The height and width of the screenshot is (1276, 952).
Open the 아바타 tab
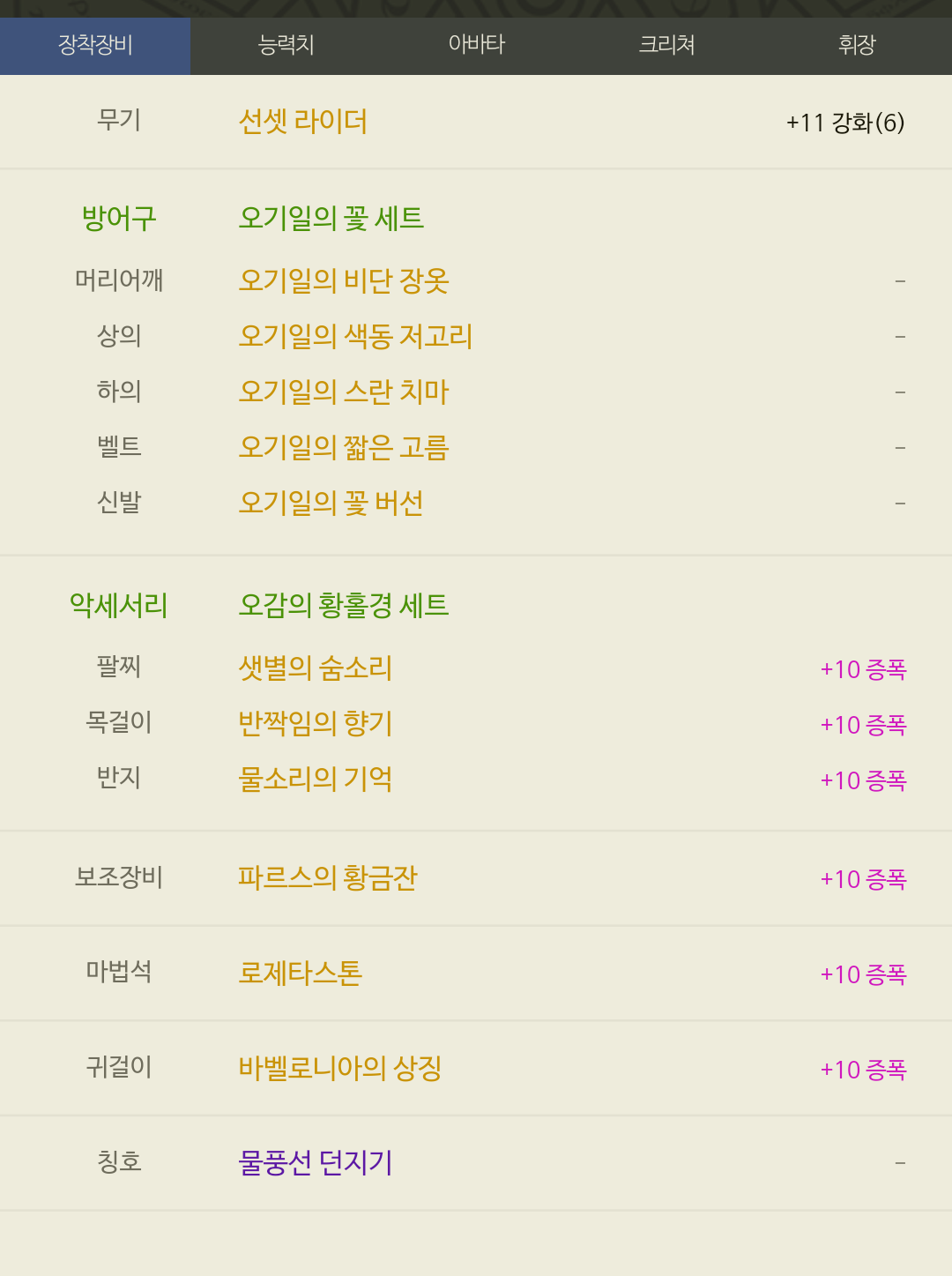click(x=476, y=45)
